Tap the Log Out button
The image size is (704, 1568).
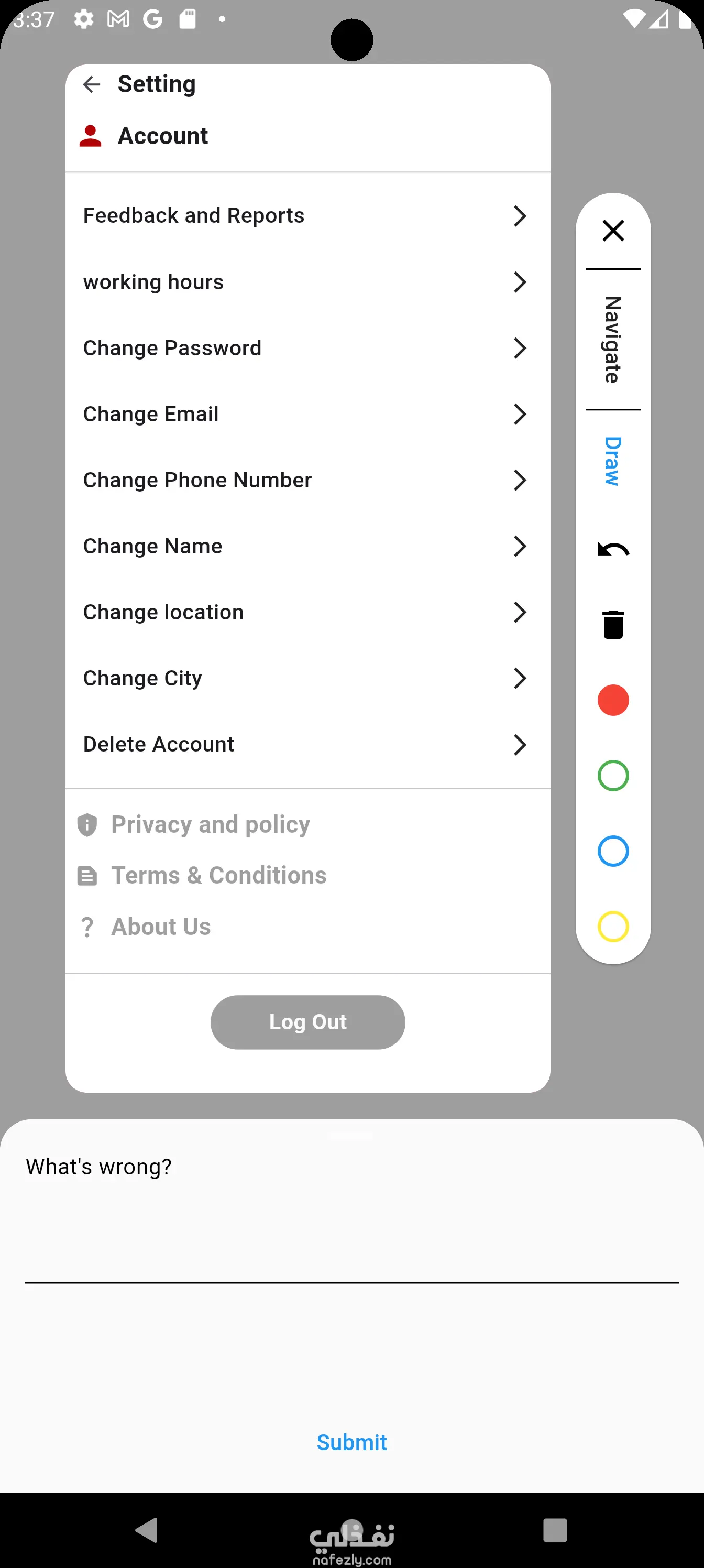pos(308,1022)
